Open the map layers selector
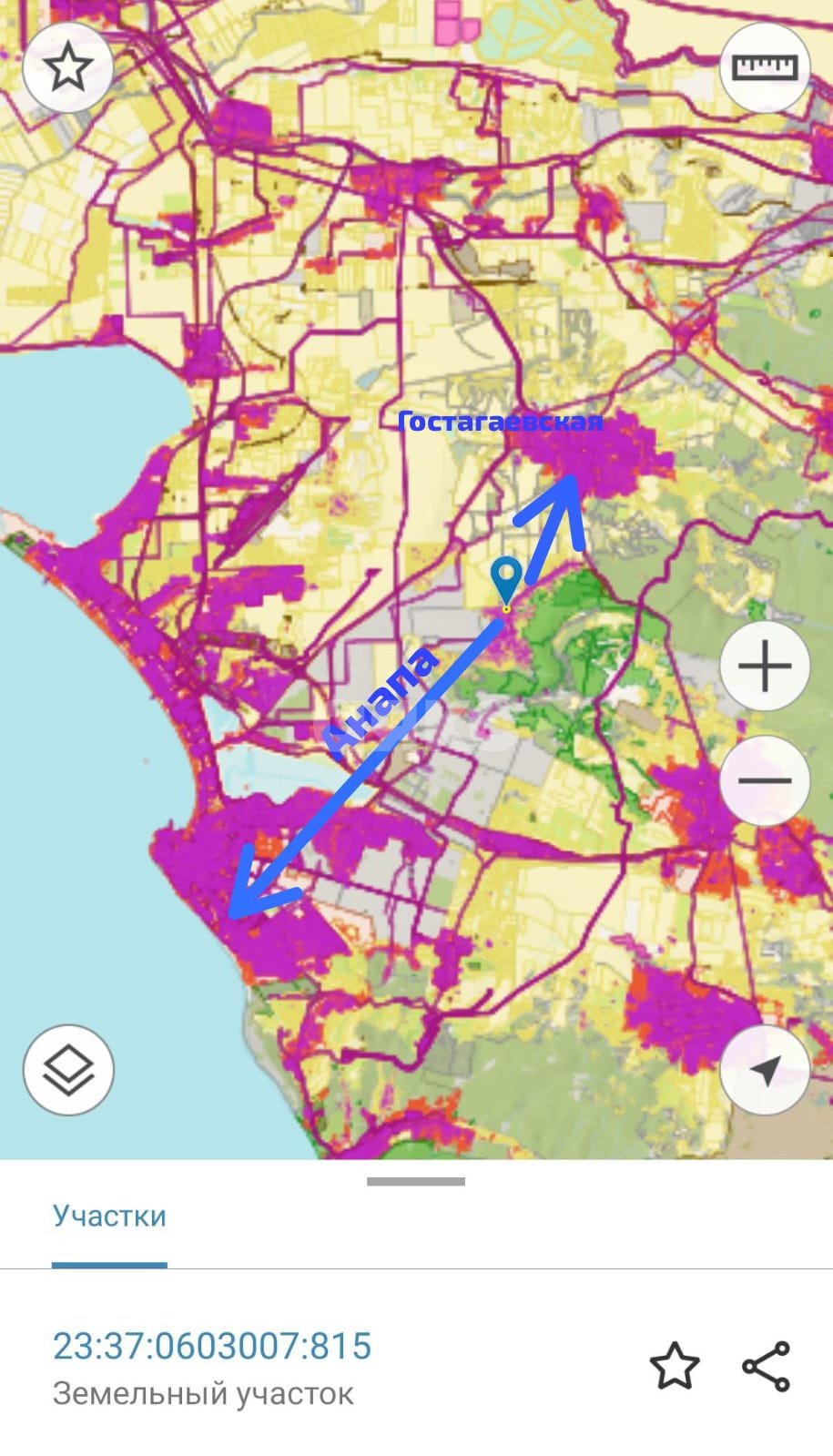Screen dimensions: 833x1456 [68, 1070]
